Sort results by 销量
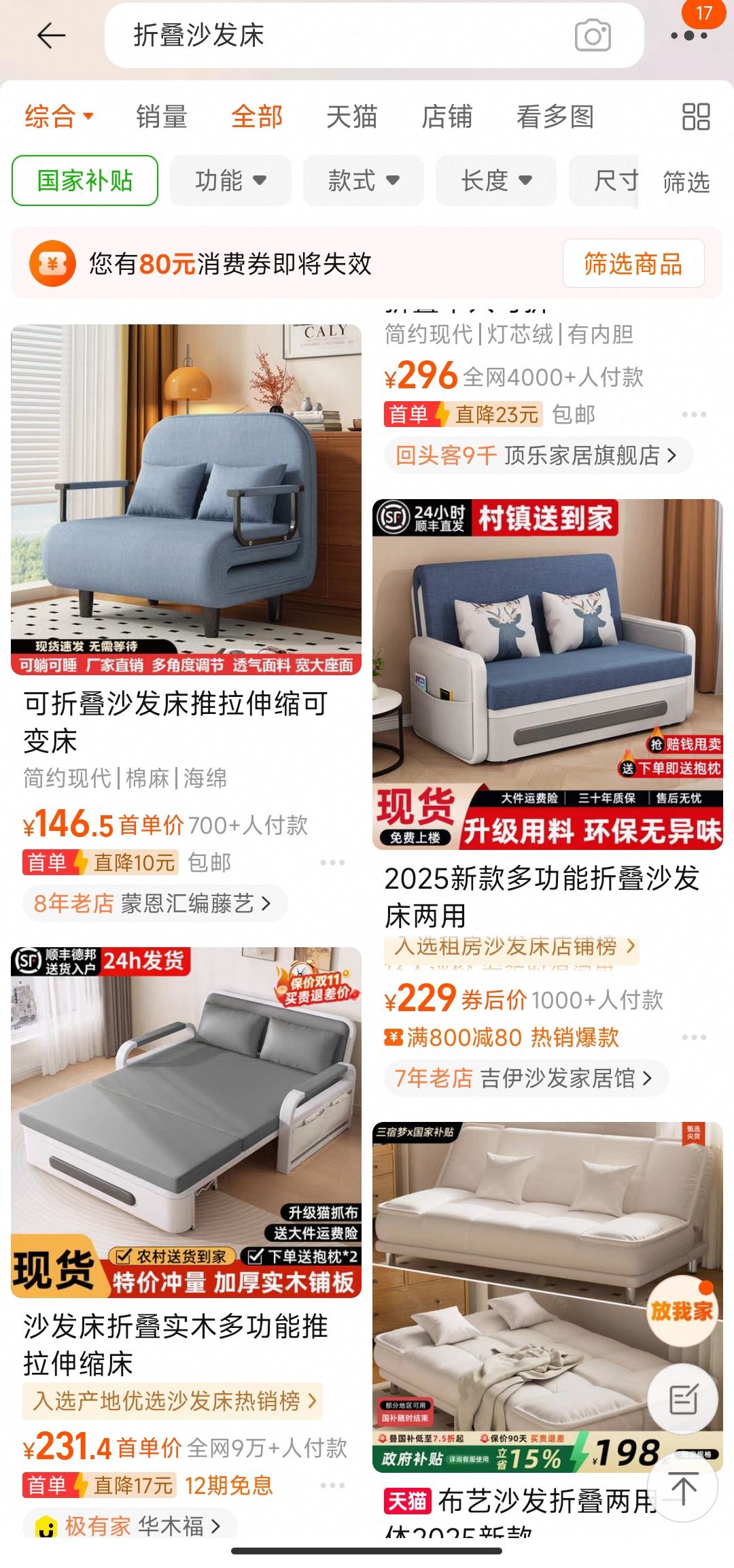The width and height of the screenshot is (734, 1568). 162,117
